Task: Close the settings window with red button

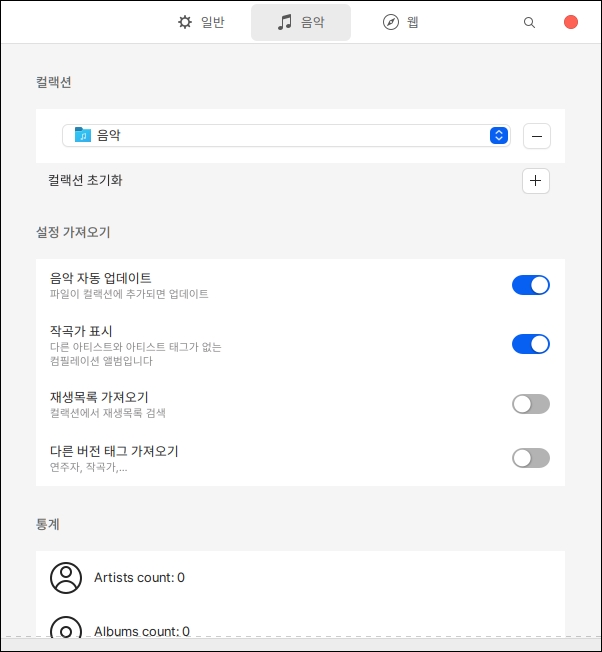Action: pyautogui.click(x=571, y=22)
